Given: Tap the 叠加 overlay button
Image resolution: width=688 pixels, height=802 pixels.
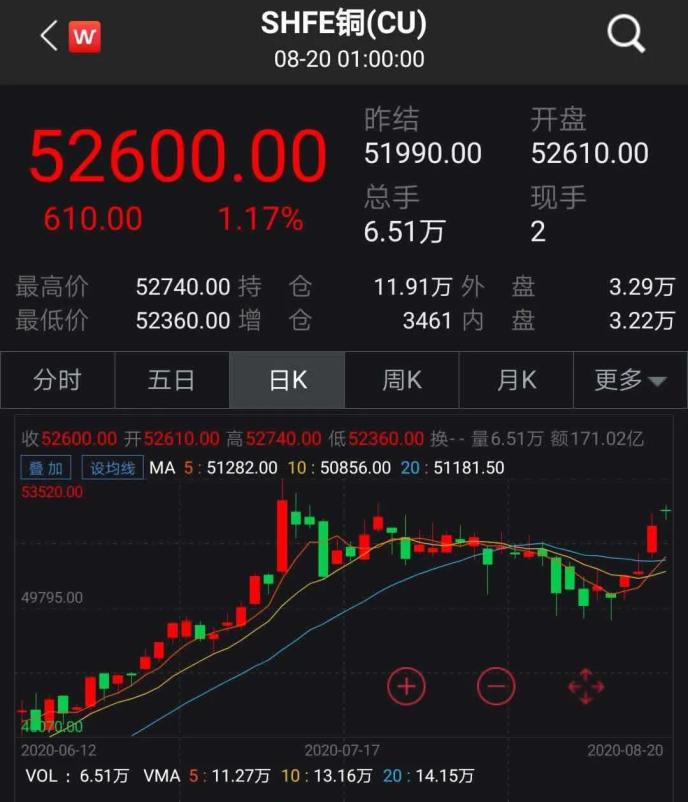Looking at the screenshot, I should (45, 467).
